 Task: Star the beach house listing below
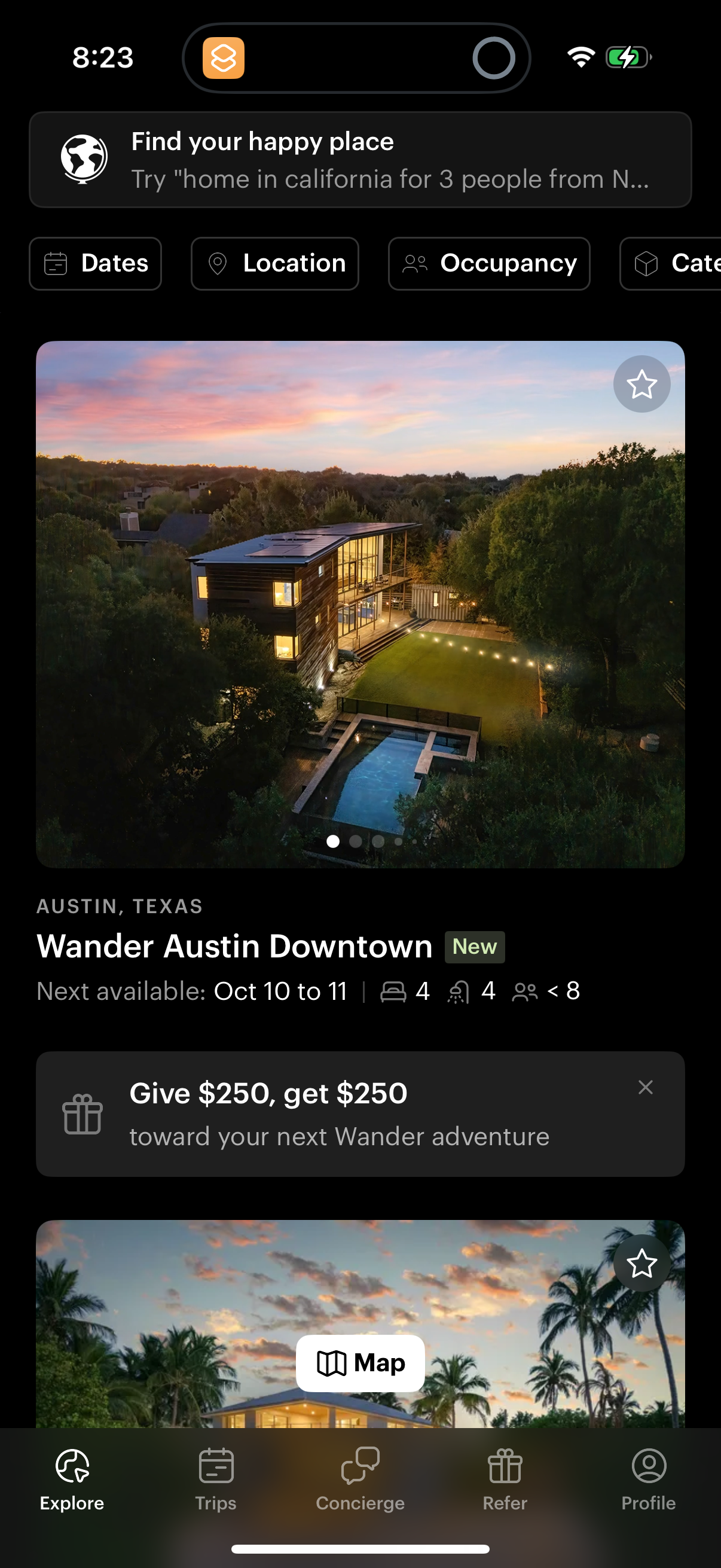point(642,1264)
